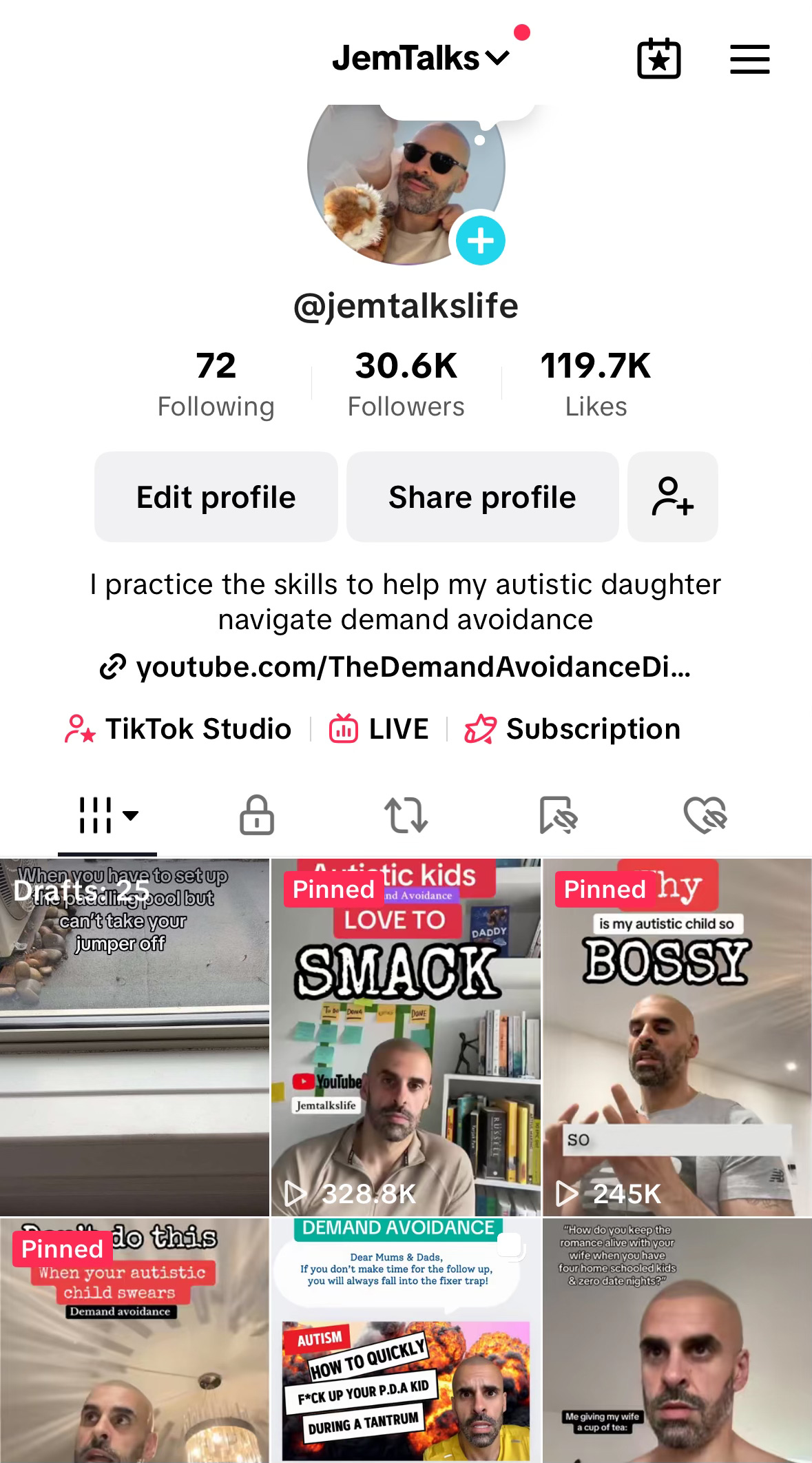Image resolution: width=812 pixels, height=1463 pixels.
Task: Play the pinned BOSSY video
Action: point(677,1037)
